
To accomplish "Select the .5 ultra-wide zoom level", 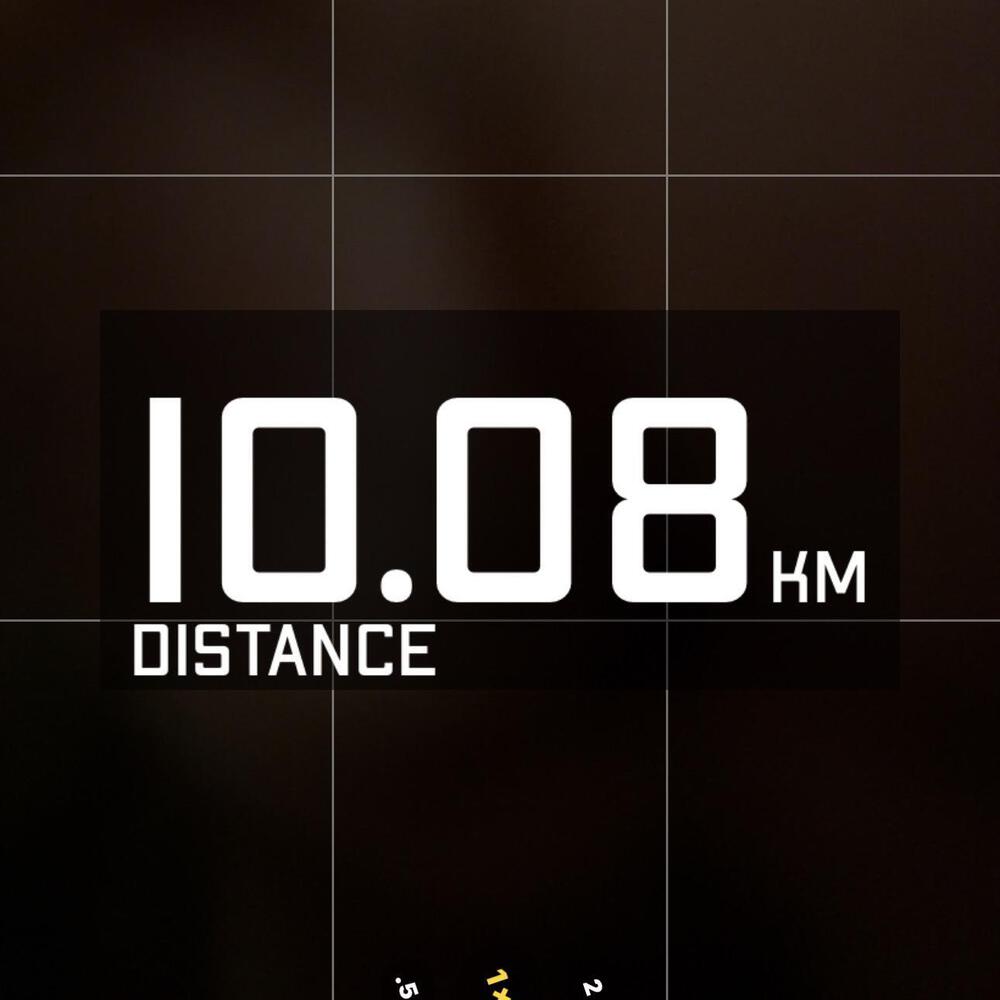I will [404, 988].
